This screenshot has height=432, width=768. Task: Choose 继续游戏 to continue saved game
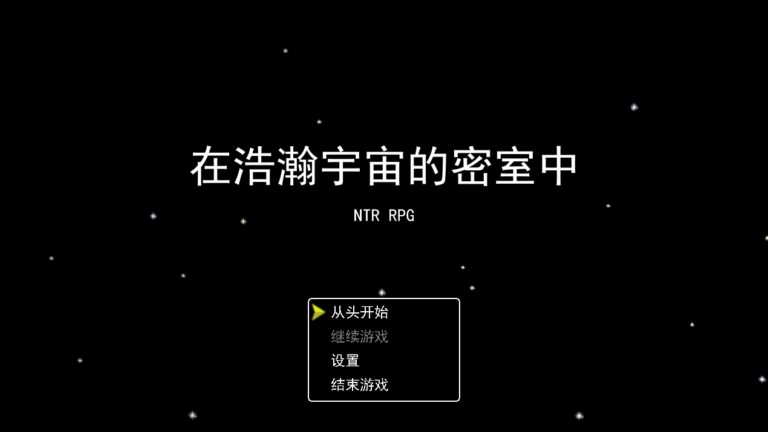coord(359,336)
